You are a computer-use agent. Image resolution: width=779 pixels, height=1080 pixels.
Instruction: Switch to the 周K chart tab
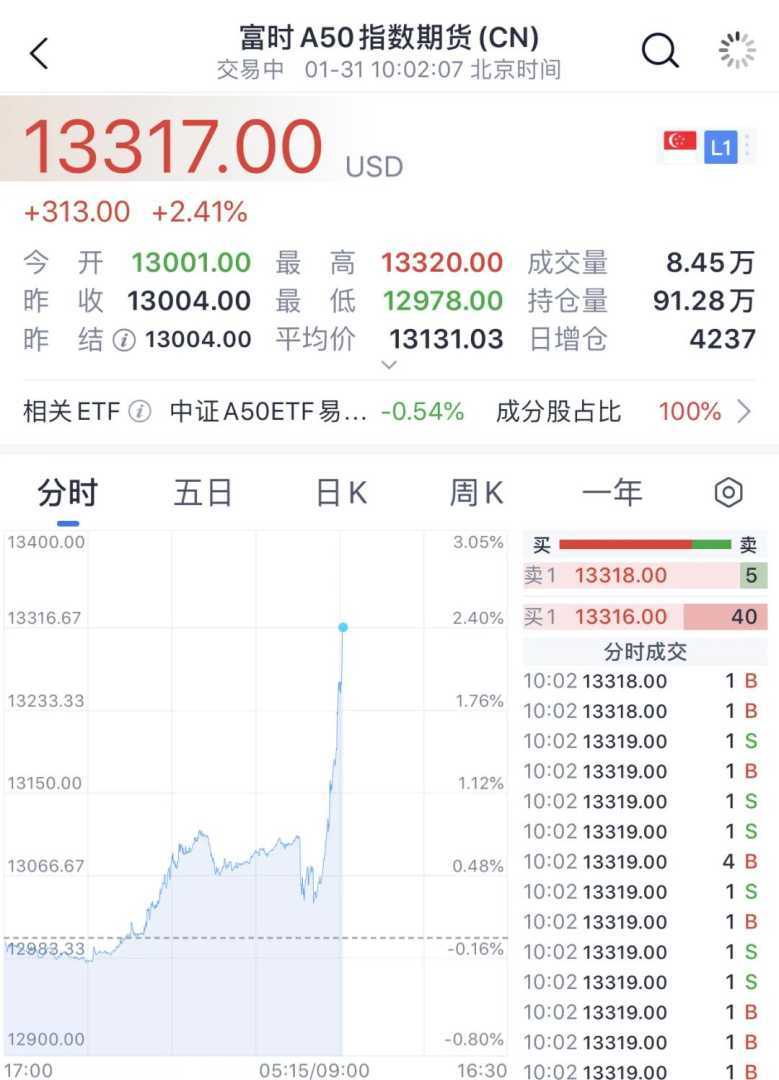[476, 492]
